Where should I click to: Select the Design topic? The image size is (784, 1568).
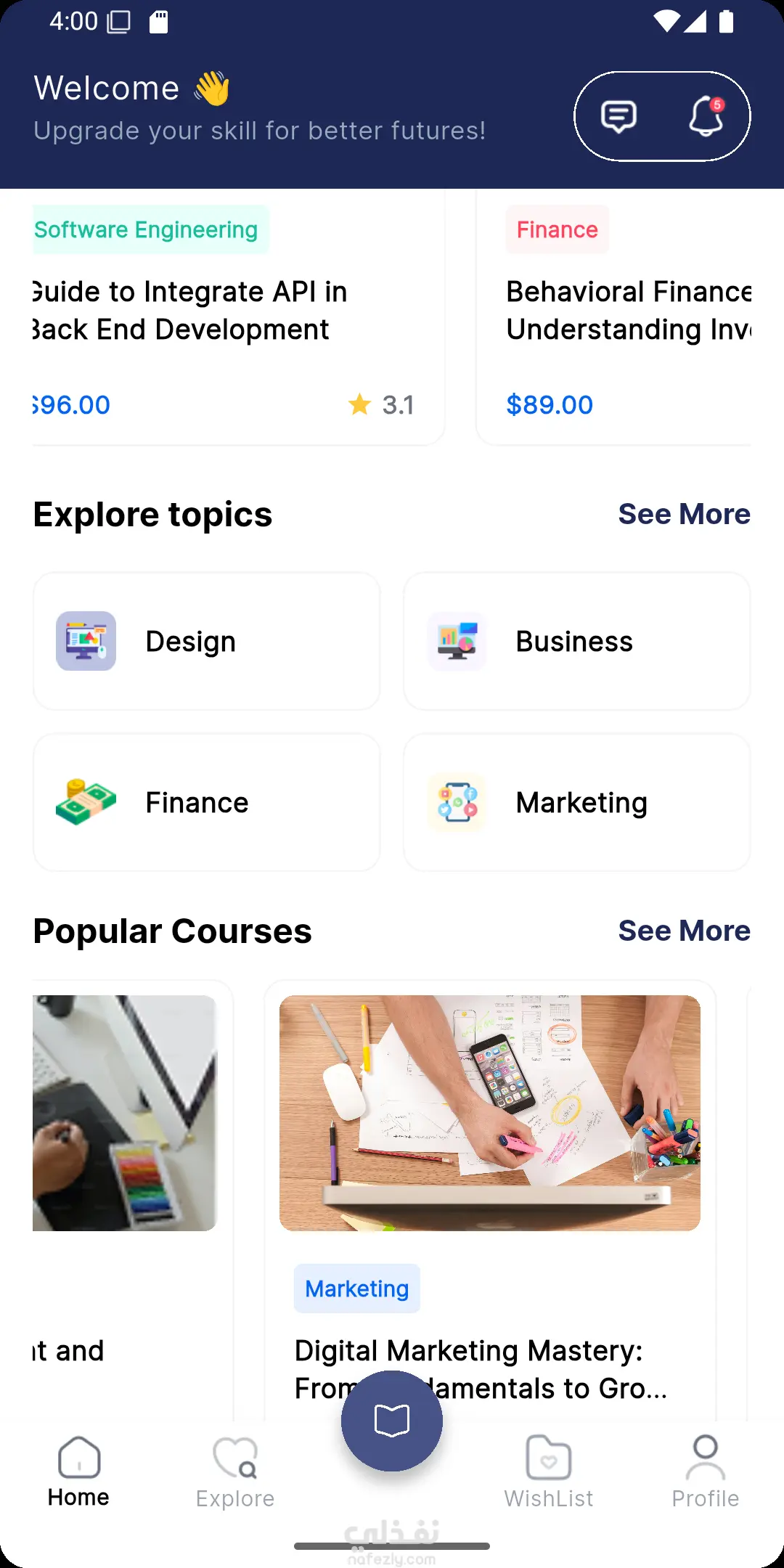coord(207,642)
